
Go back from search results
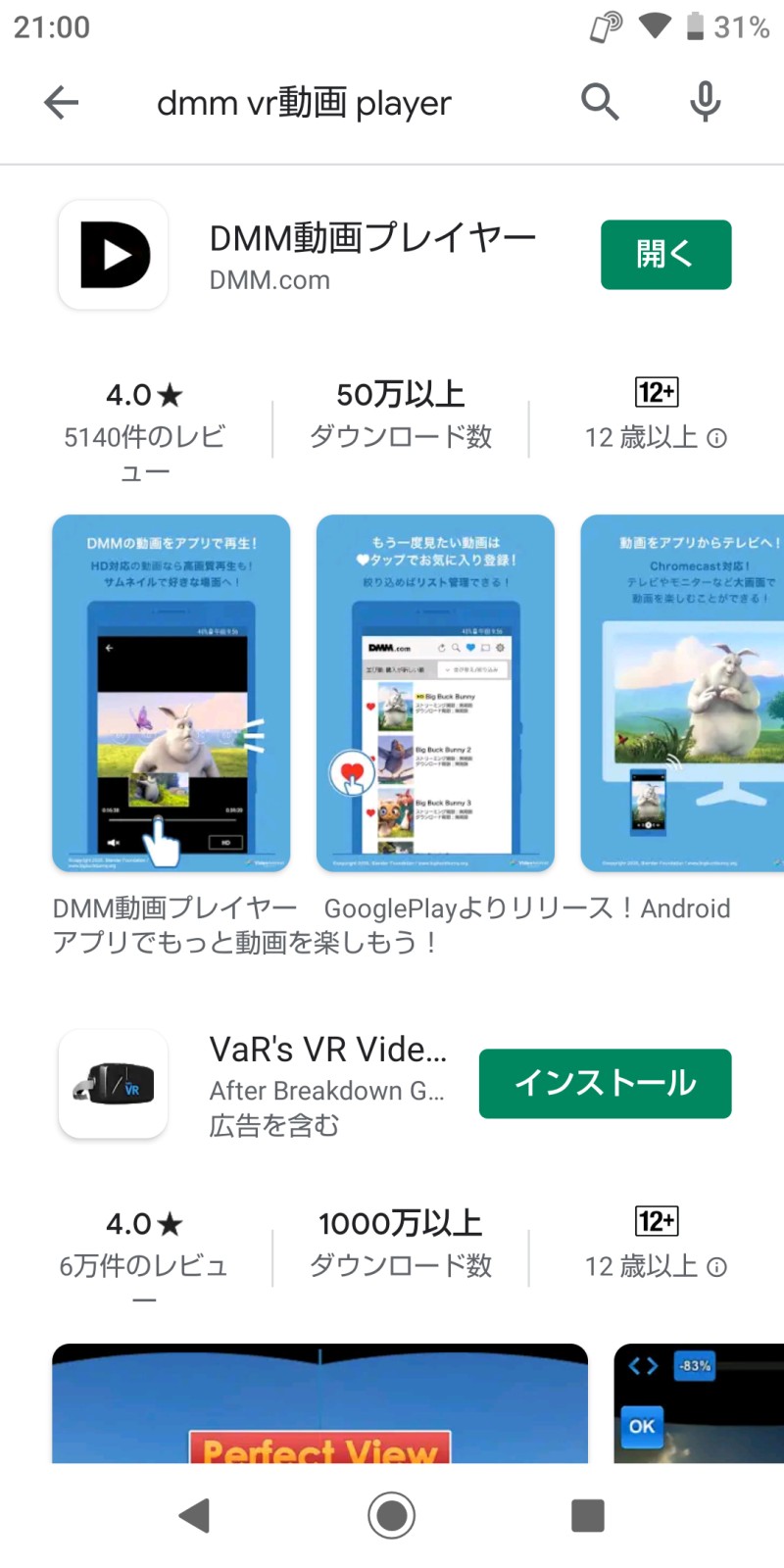tap(61, 102)
